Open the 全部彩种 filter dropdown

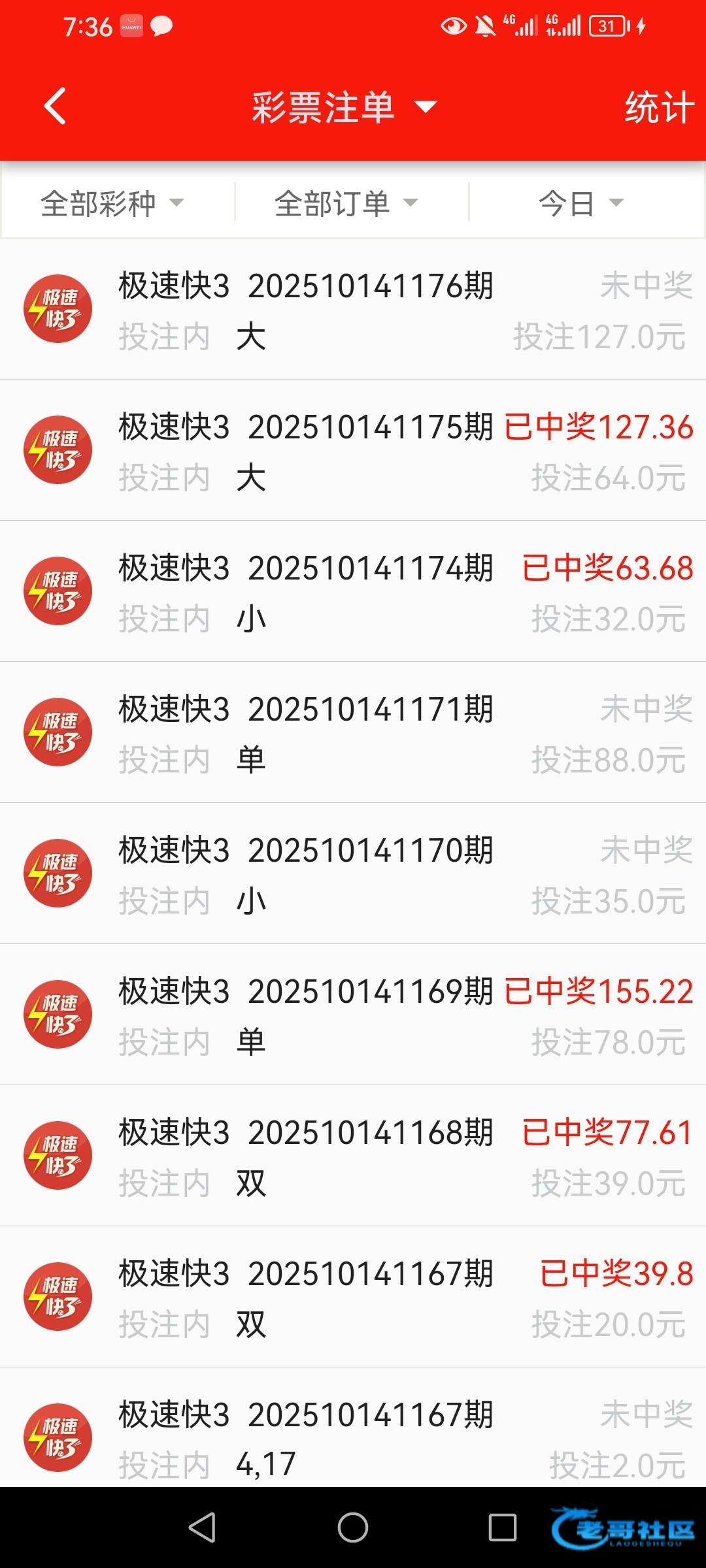point(112,203)
